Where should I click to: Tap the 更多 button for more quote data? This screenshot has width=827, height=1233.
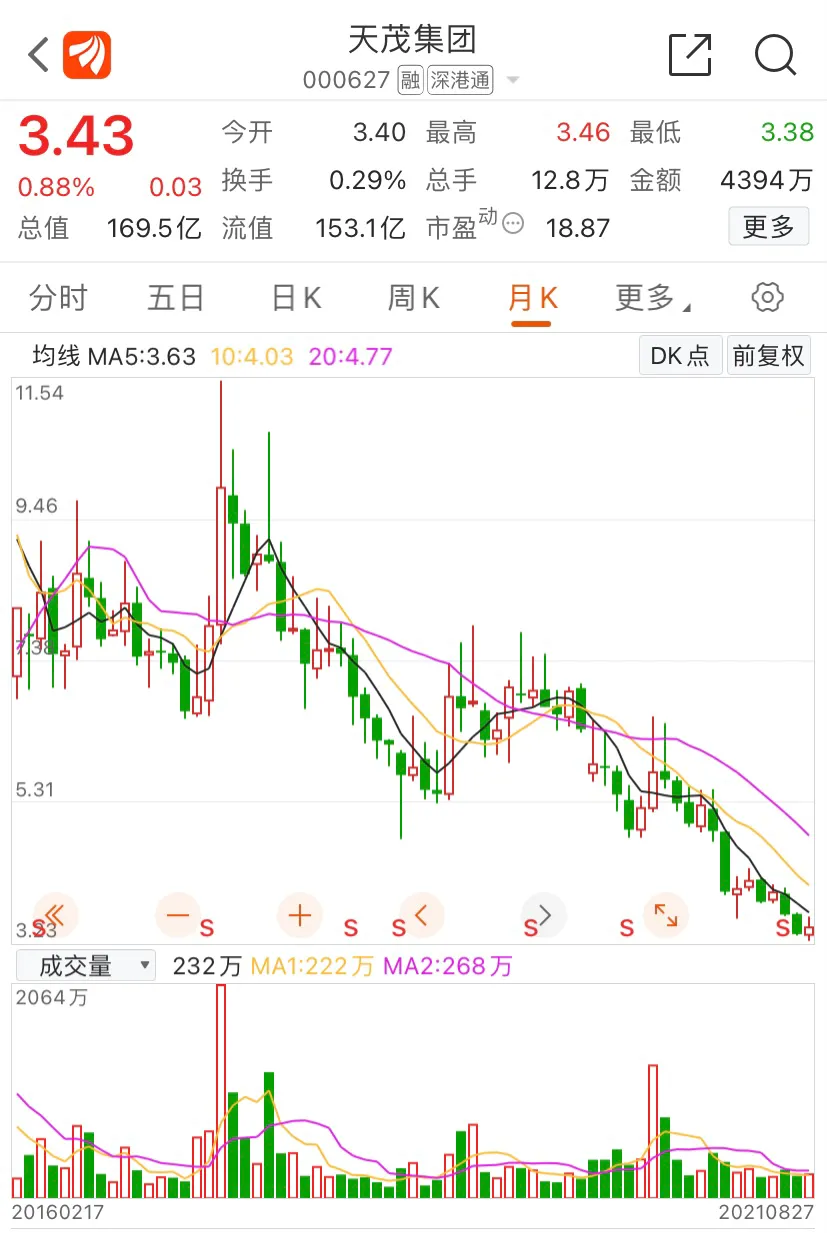coord(768,227)
